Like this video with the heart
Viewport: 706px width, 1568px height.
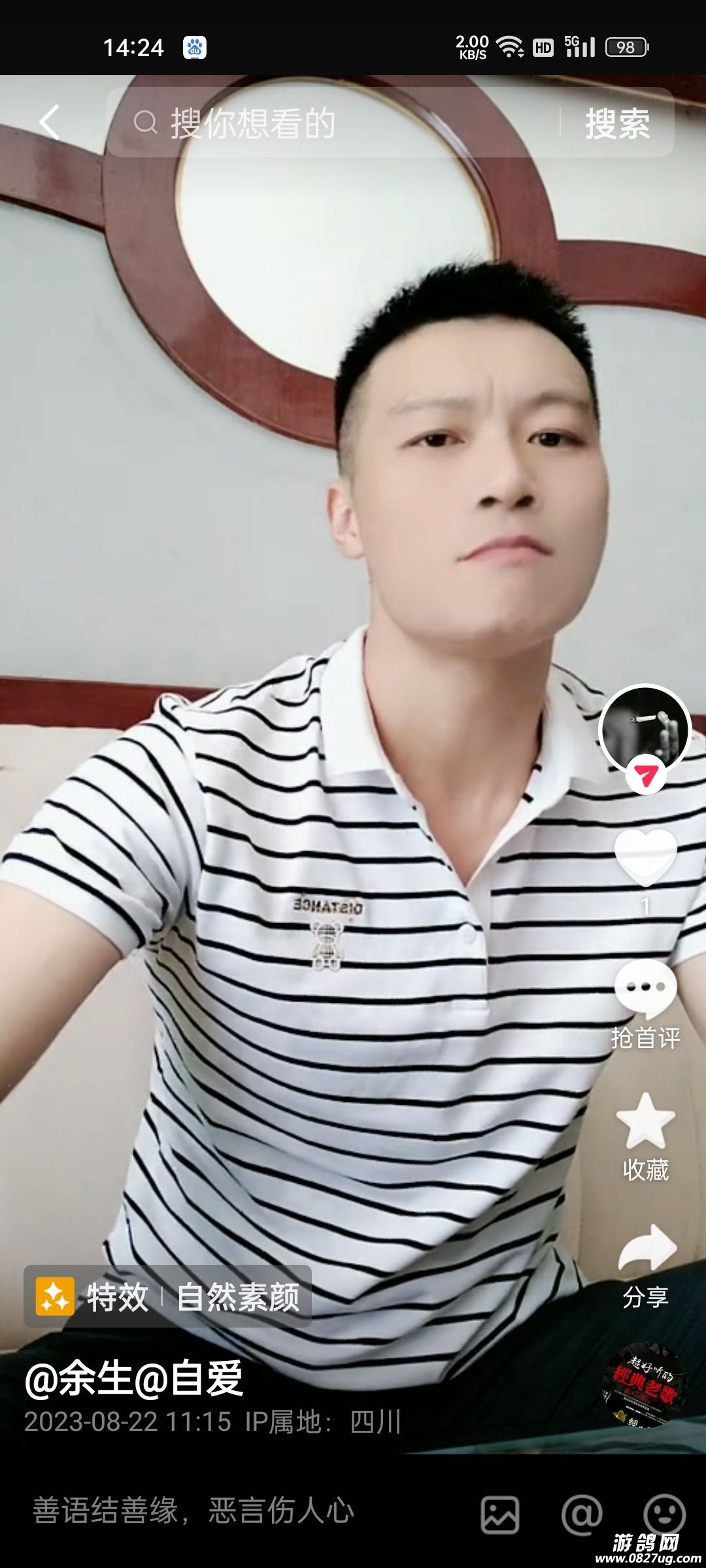pyautogui.click(x=645, y=857)
